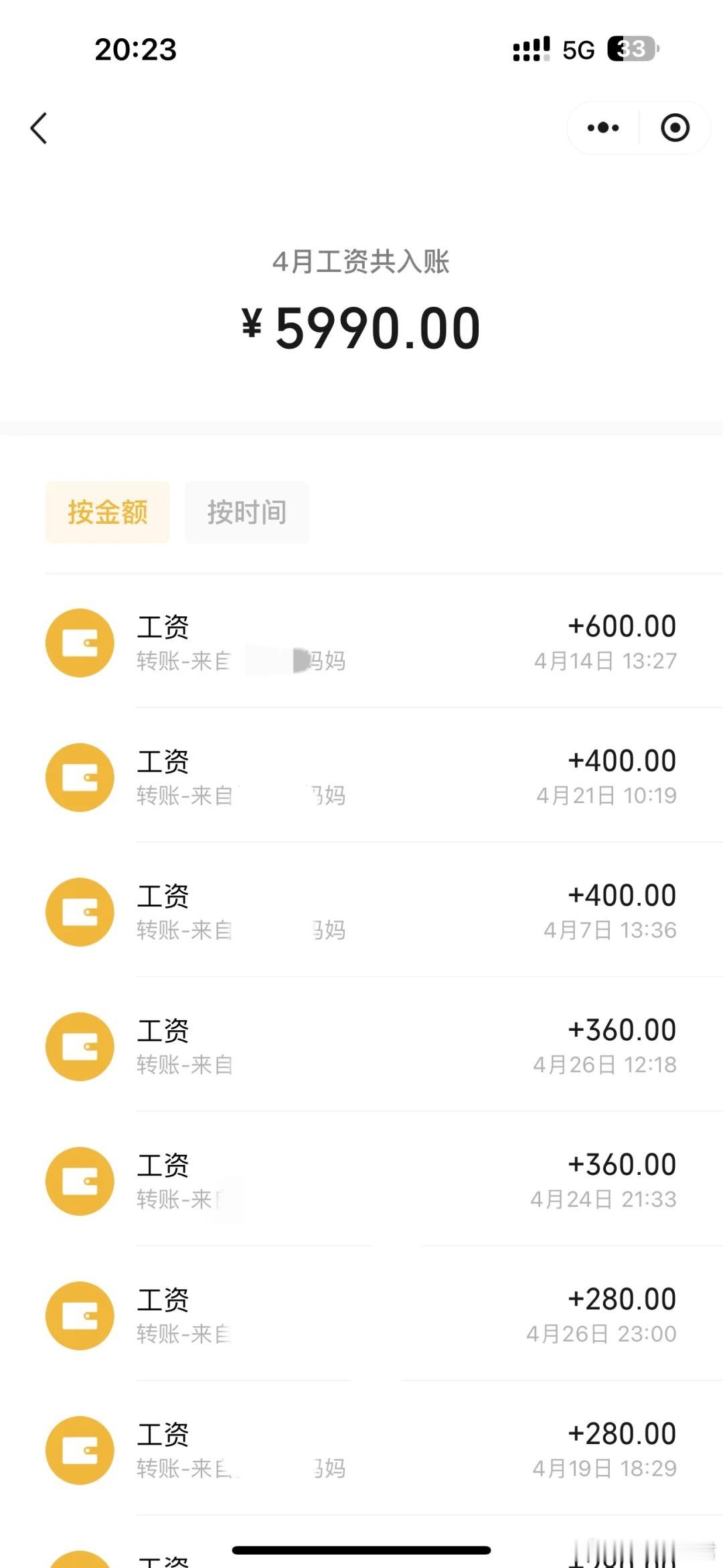723x1568 pixels.
Task: Go back using the back arrow
Action: (x=39, y=128)
